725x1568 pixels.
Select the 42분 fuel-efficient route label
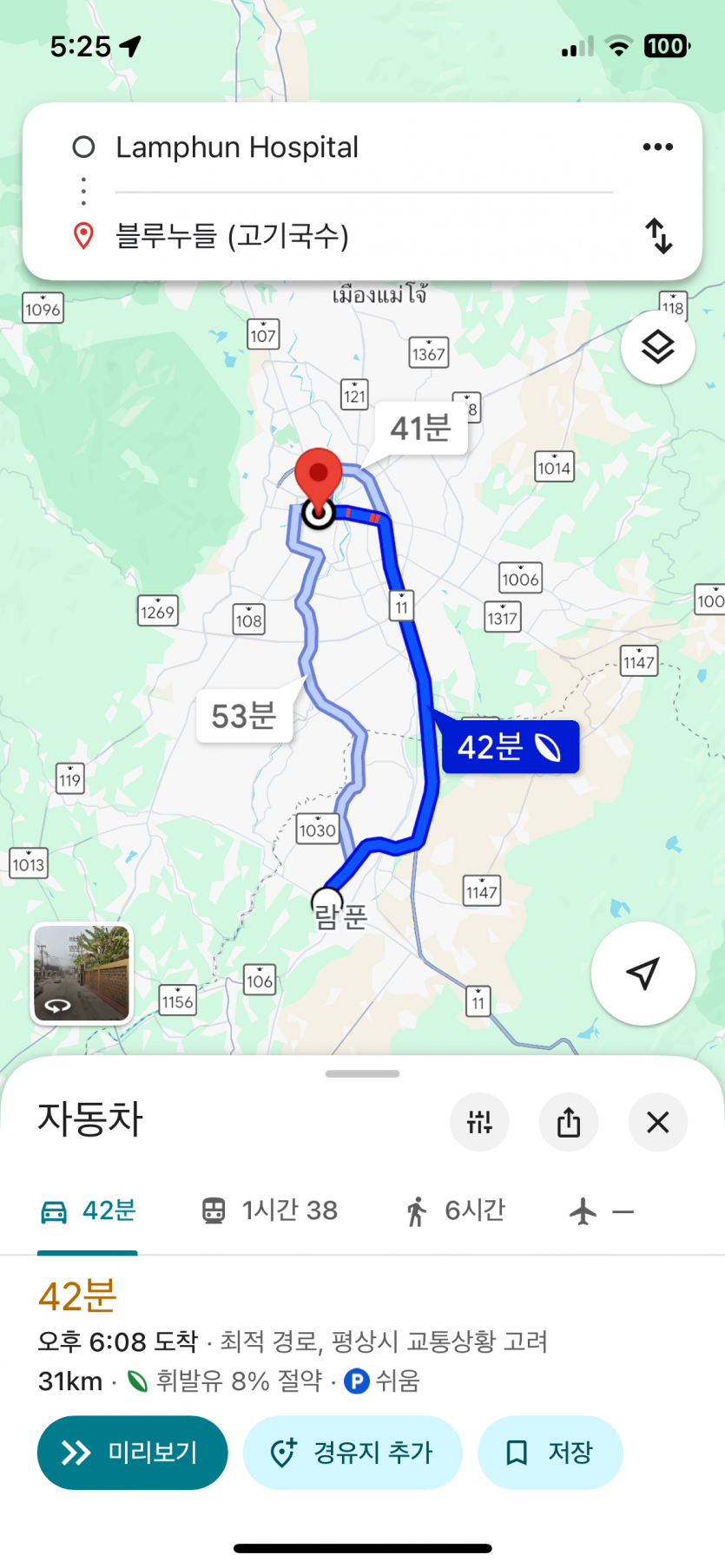point(510,747)
